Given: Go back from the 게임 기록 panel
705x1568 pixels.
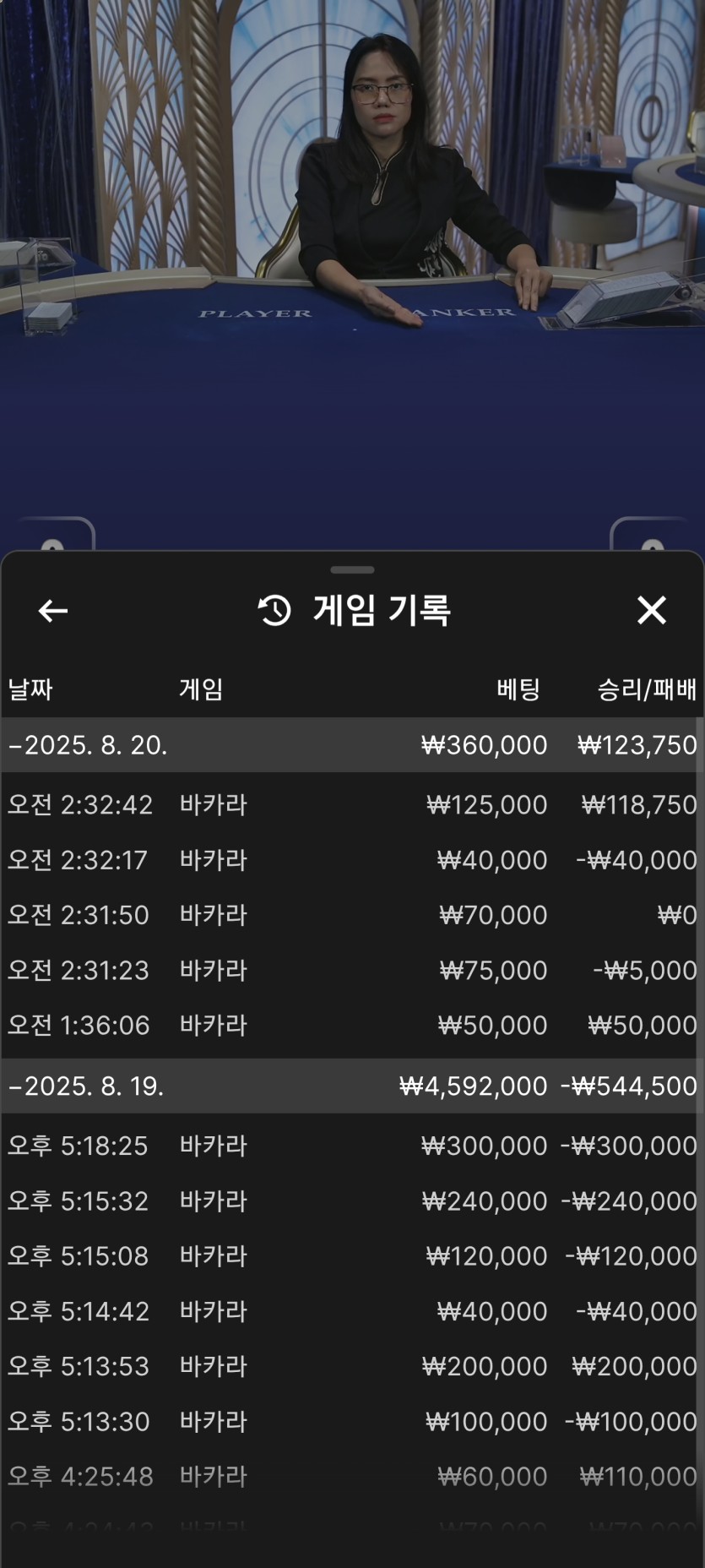Looking at the screenshot, I should point(53,610).
